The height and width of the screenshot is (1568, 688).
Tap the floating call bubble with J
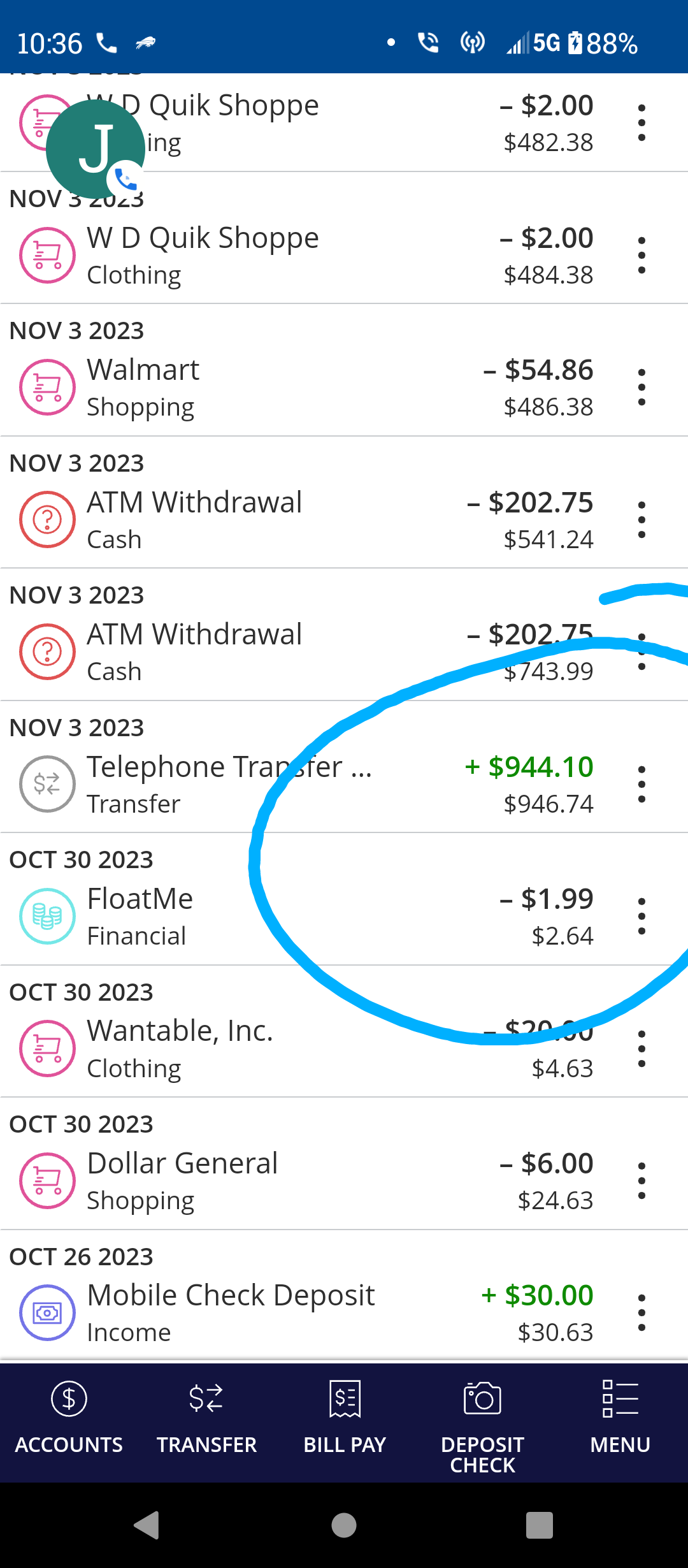(x=96, y=149)
